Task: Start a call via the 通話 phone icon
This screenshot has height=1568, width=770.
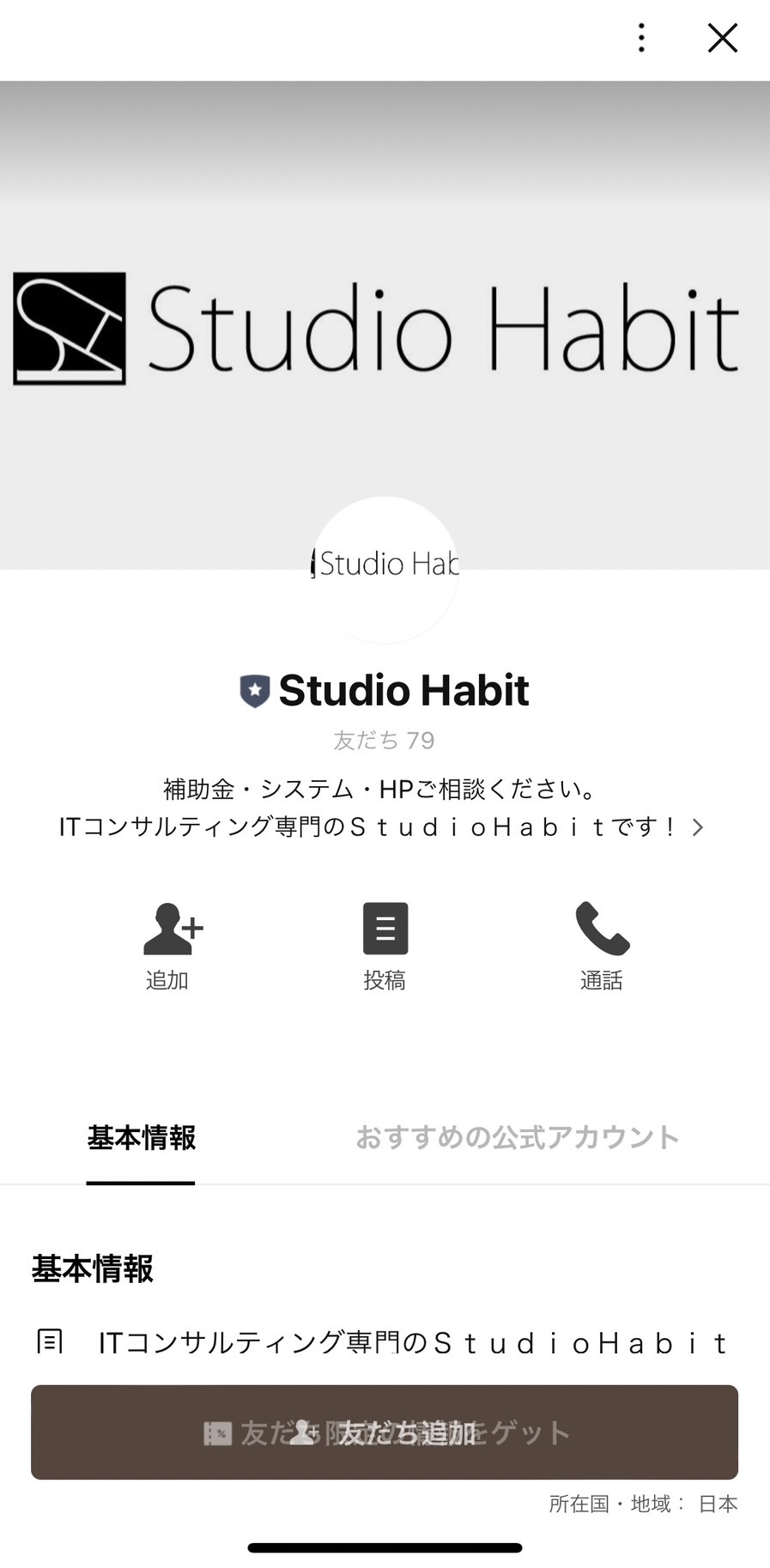Action: tap(601, 928)
